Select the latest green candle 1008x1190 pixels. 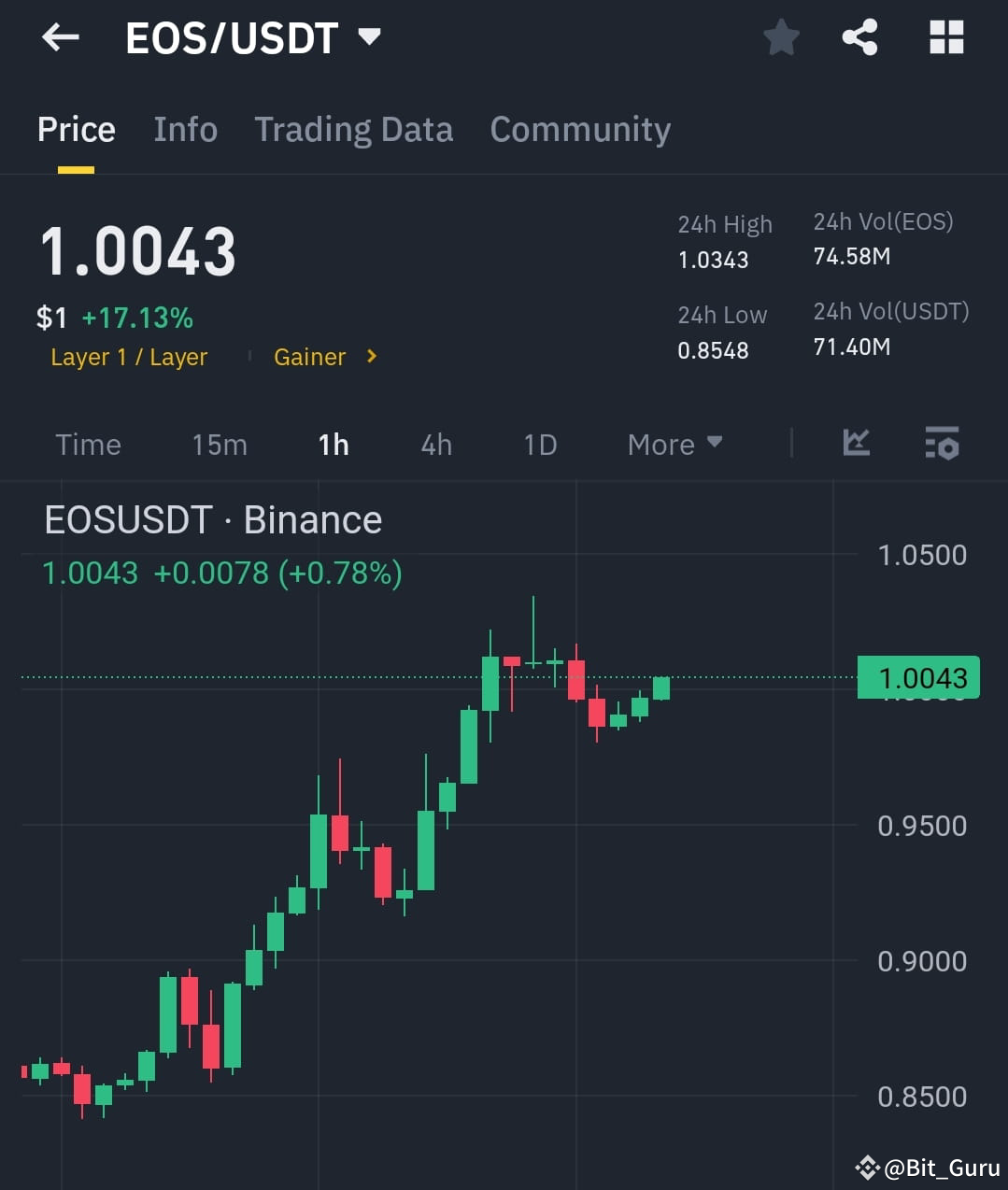tap(662, 688)
